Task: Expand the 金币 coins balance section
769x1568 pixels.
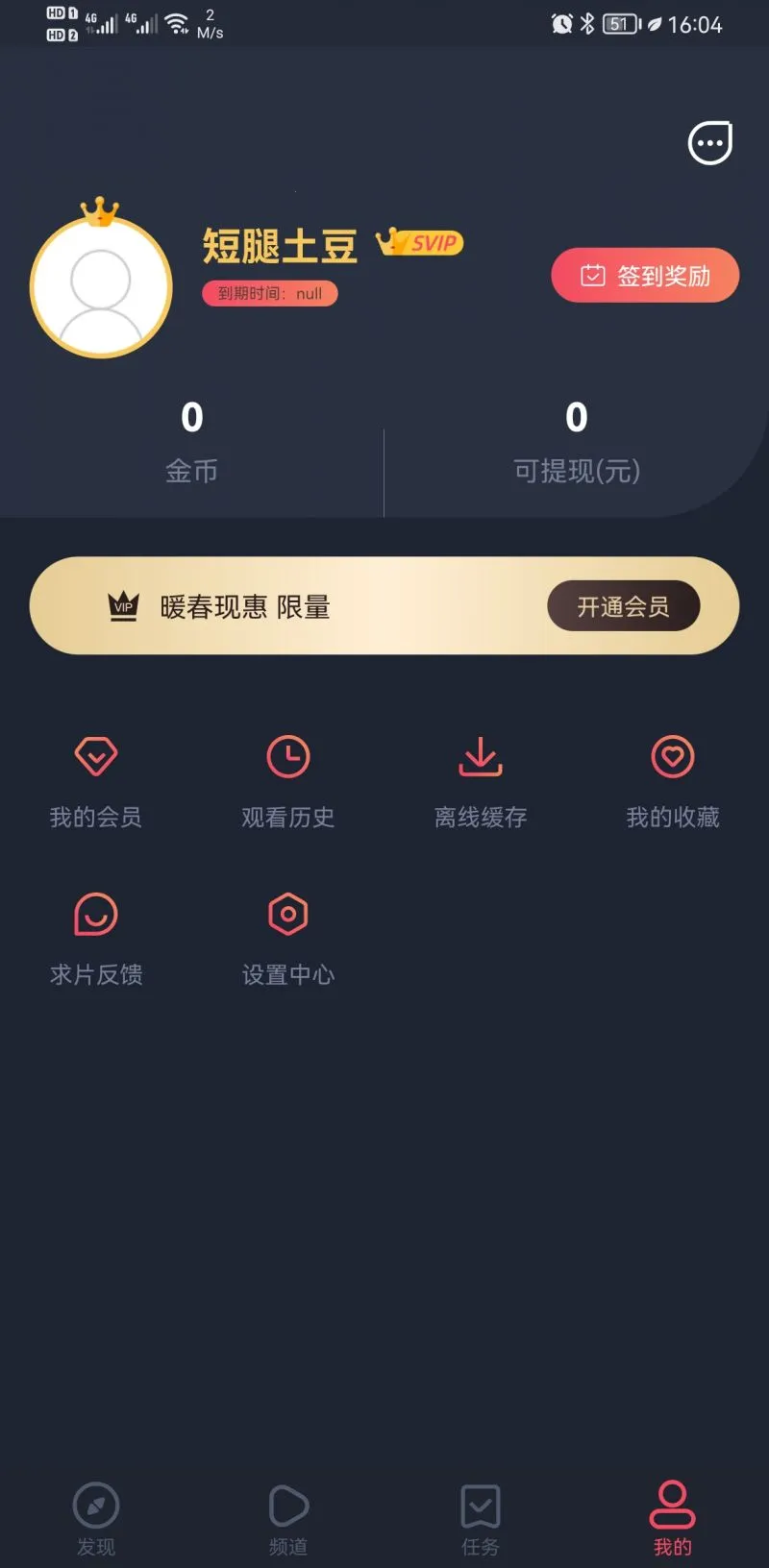Action: coord(191,437)
